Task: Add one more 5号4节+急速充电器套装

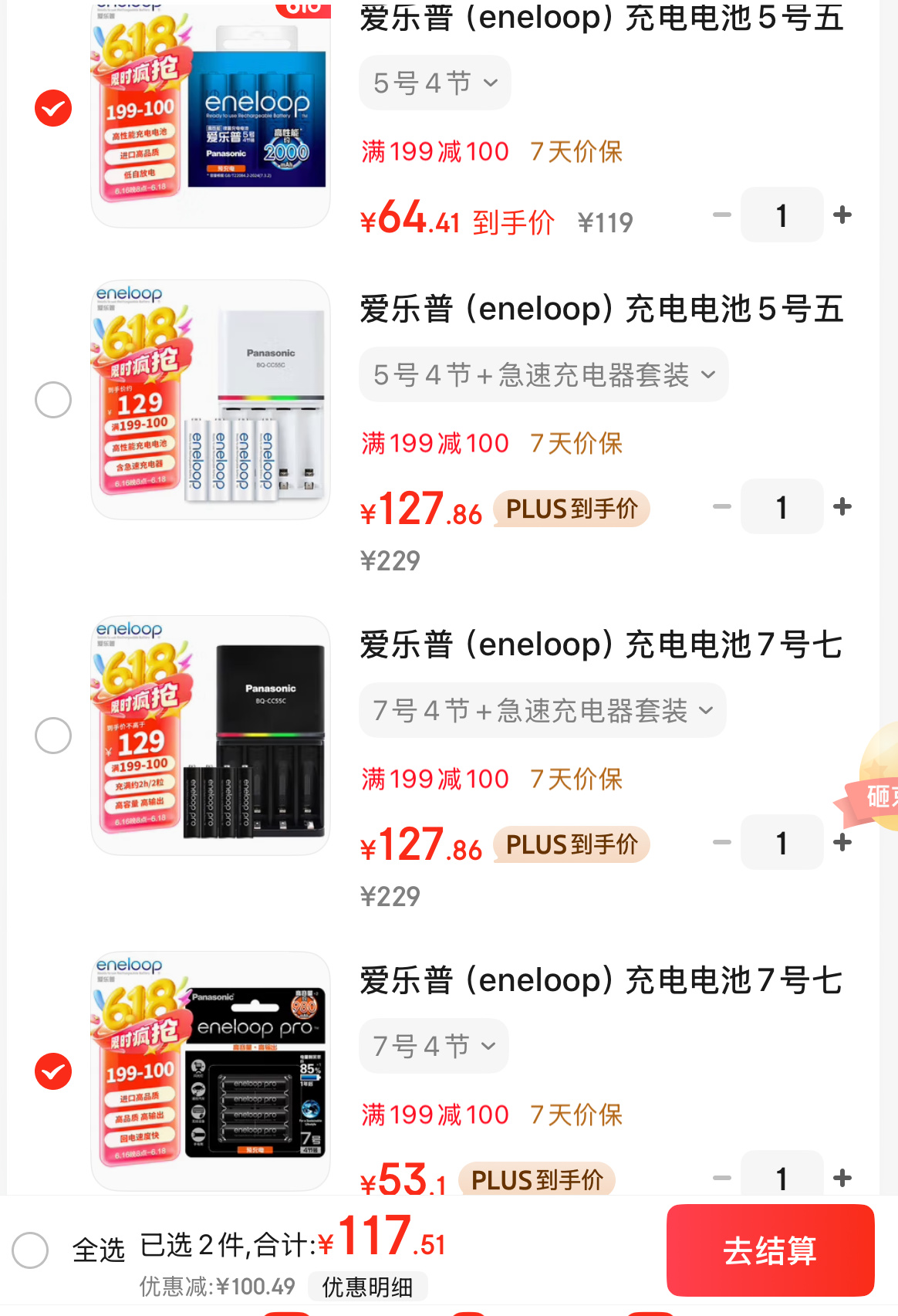Action: [x=842, y=507]
